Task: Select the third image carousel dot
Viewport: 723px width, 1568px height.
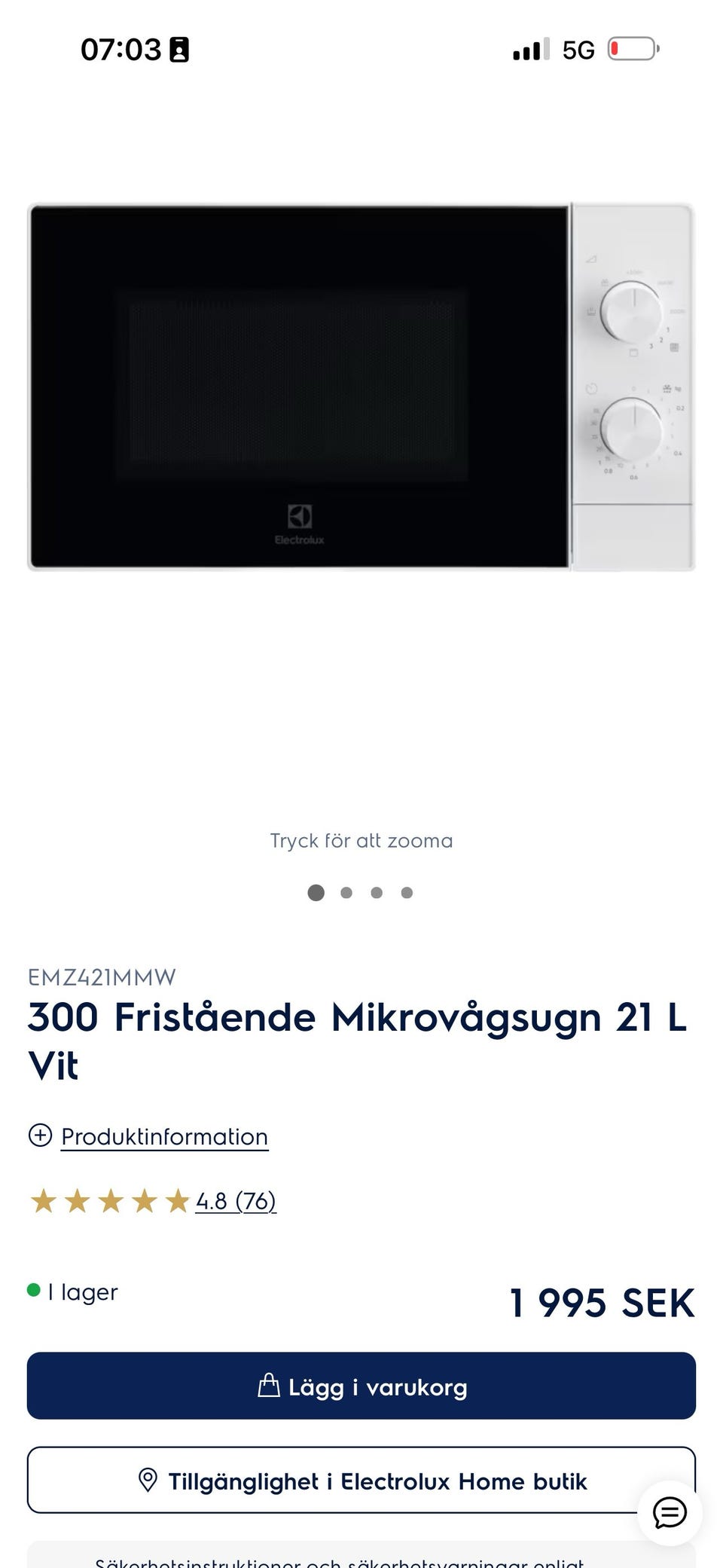Action: point(376,893)
